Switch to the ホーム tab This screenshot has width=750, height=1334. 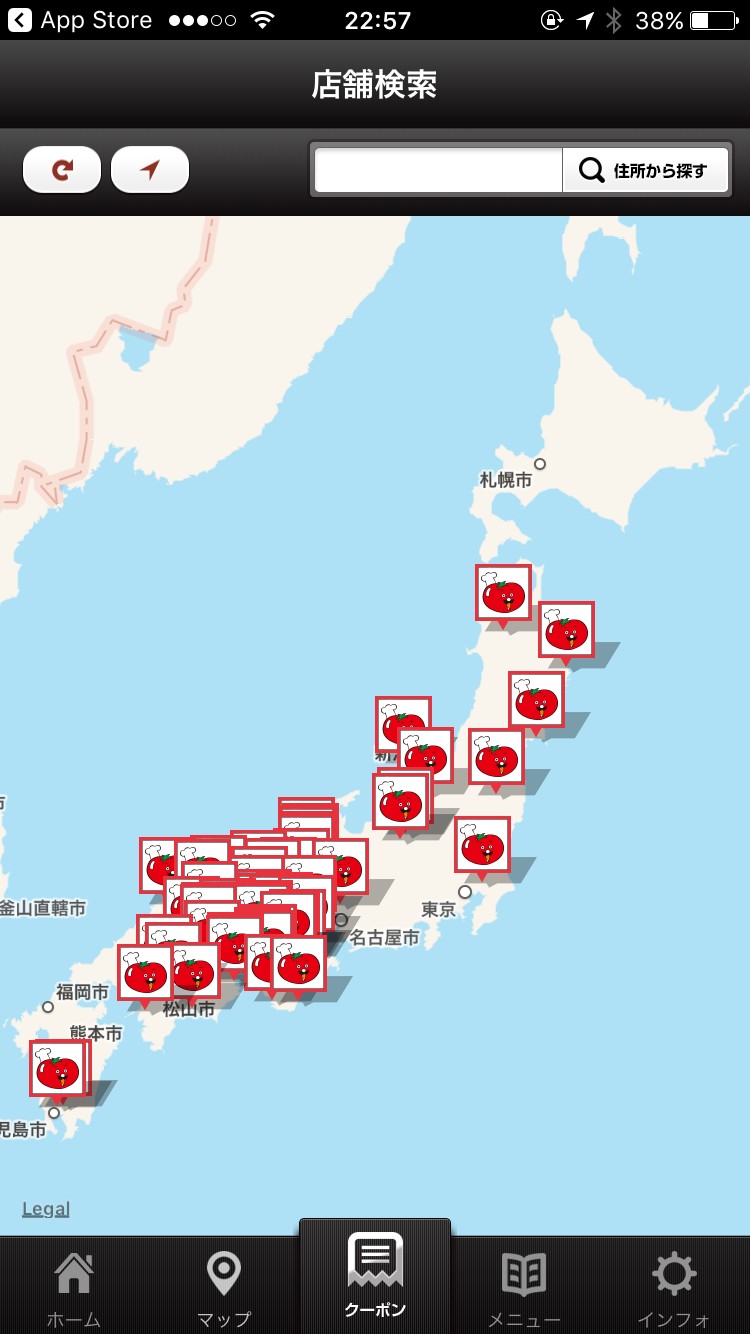(75, 1288)
